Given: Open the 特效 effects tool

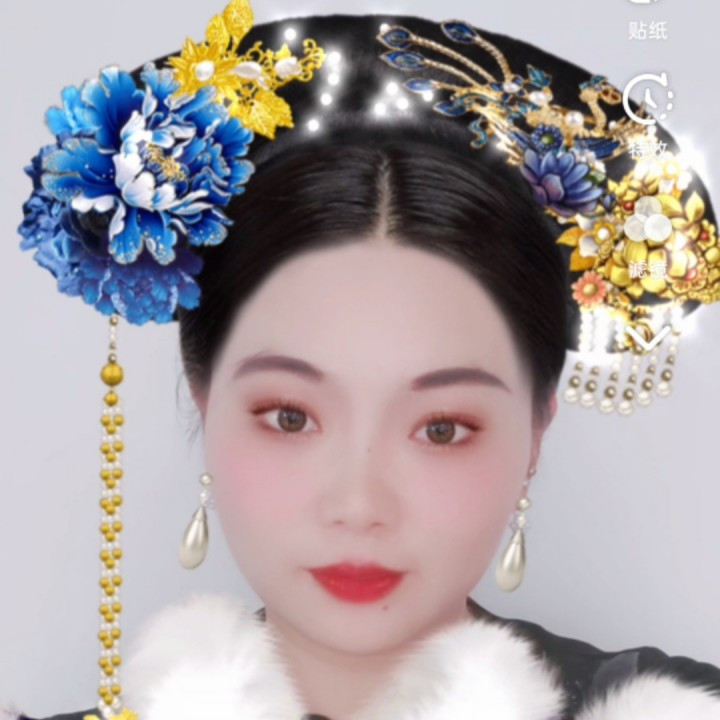Looking at the screenshot, I should point(648,116).
